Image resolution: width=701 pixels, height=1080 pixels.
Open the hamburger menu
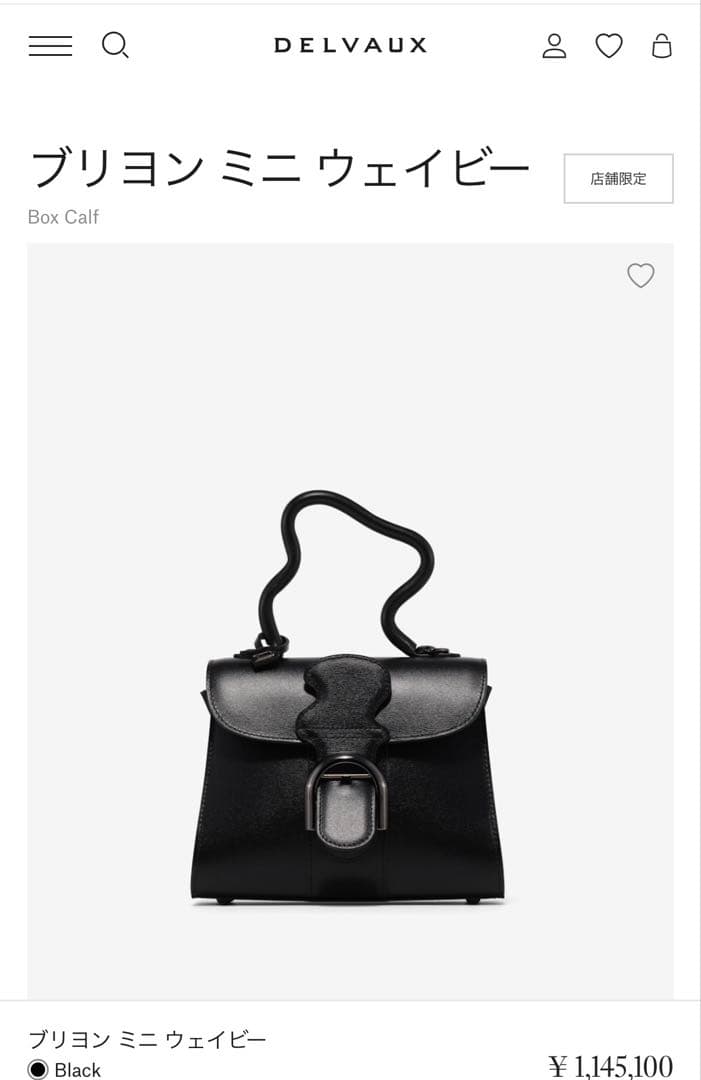click(x=50, y=45)
